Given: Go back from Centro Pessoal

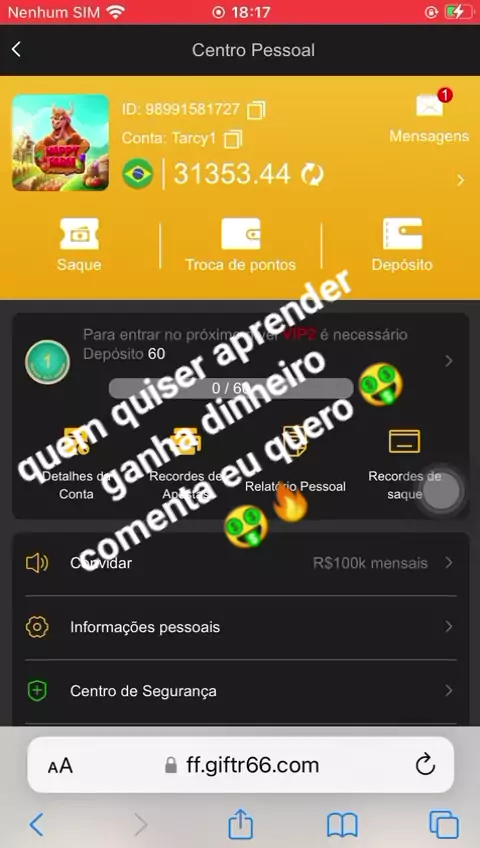Looking at the screenshot, I should 16,50.
